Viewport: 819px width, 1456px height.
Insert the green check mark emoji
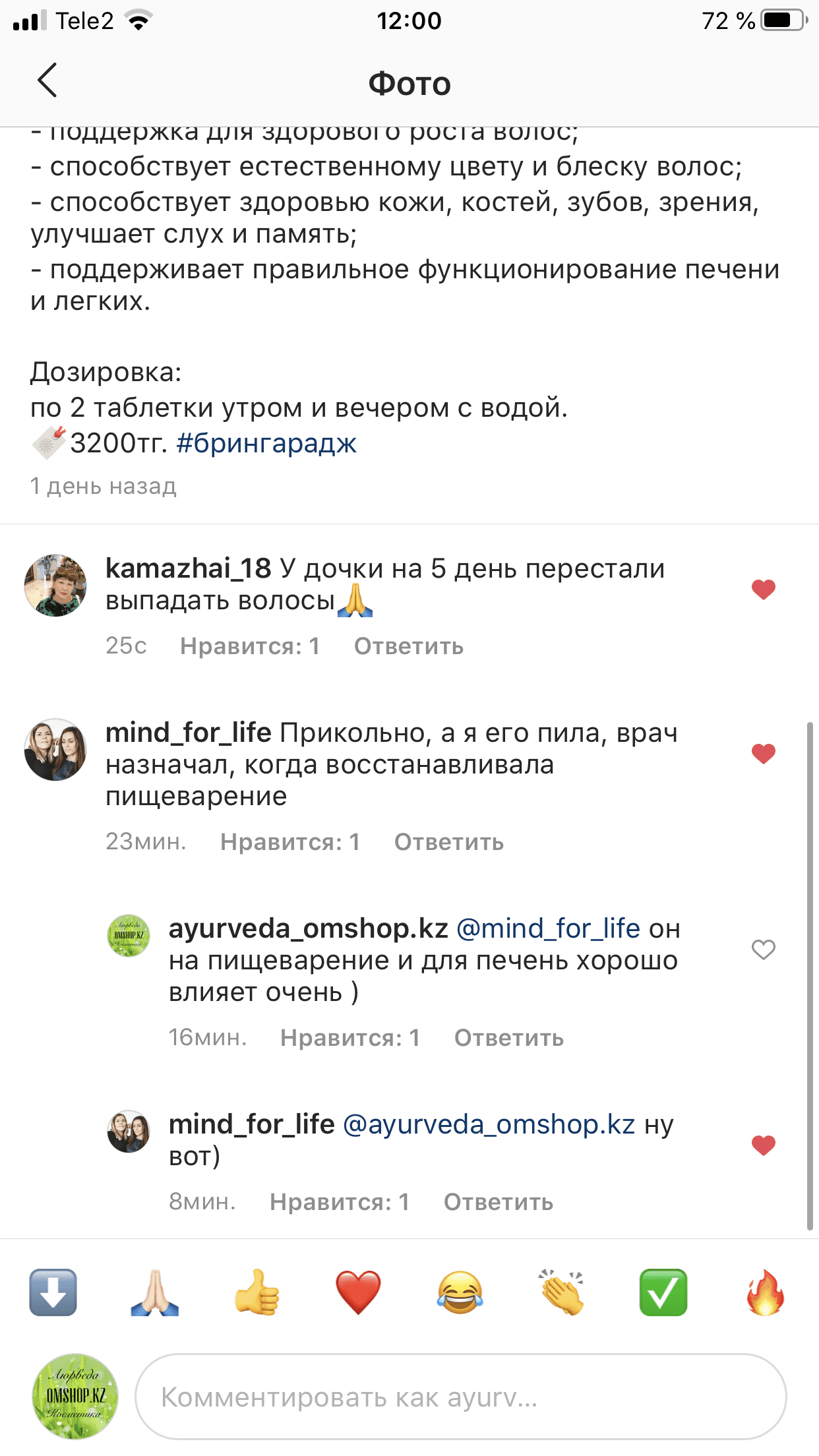click(663, 1292)
